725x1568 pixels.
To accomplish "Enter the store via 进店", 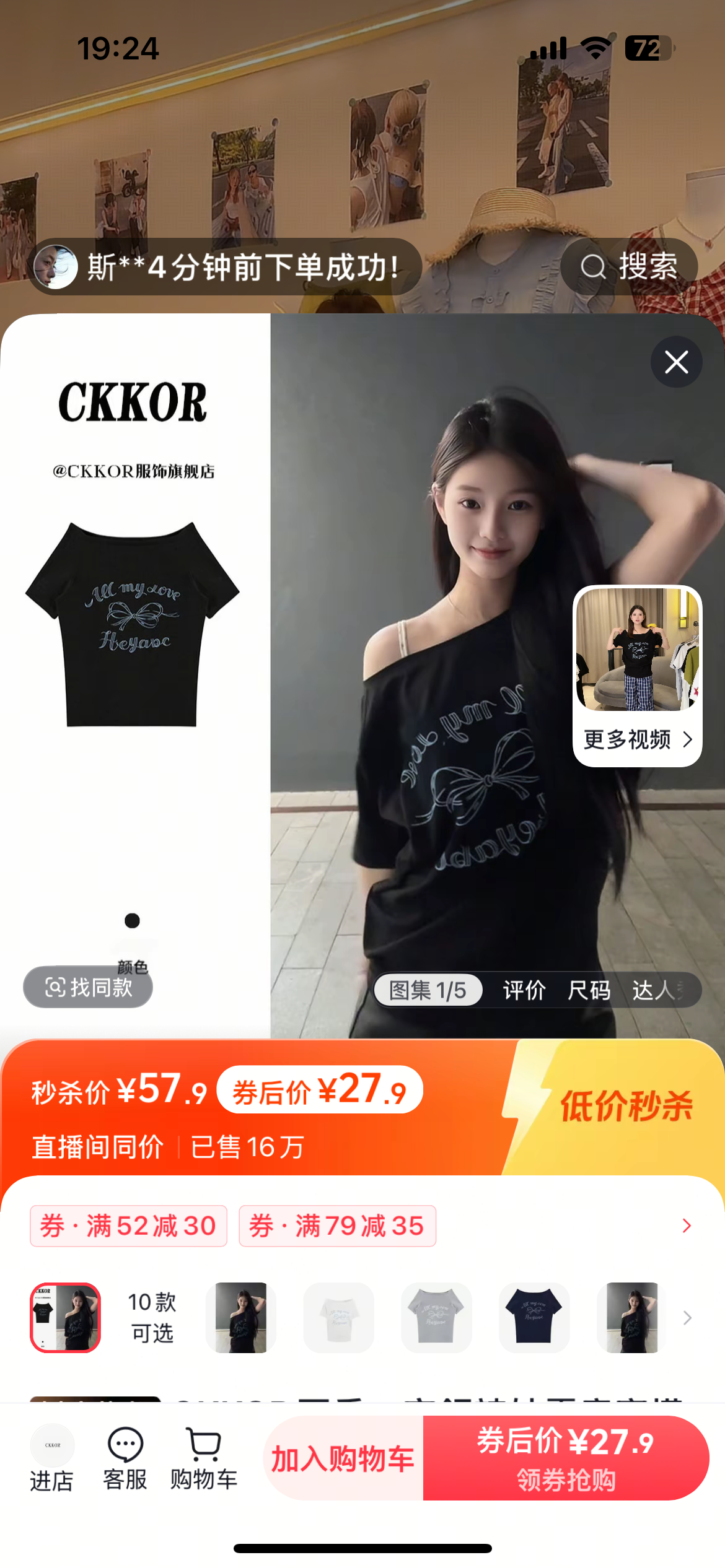I will [x=52, y=1458].
